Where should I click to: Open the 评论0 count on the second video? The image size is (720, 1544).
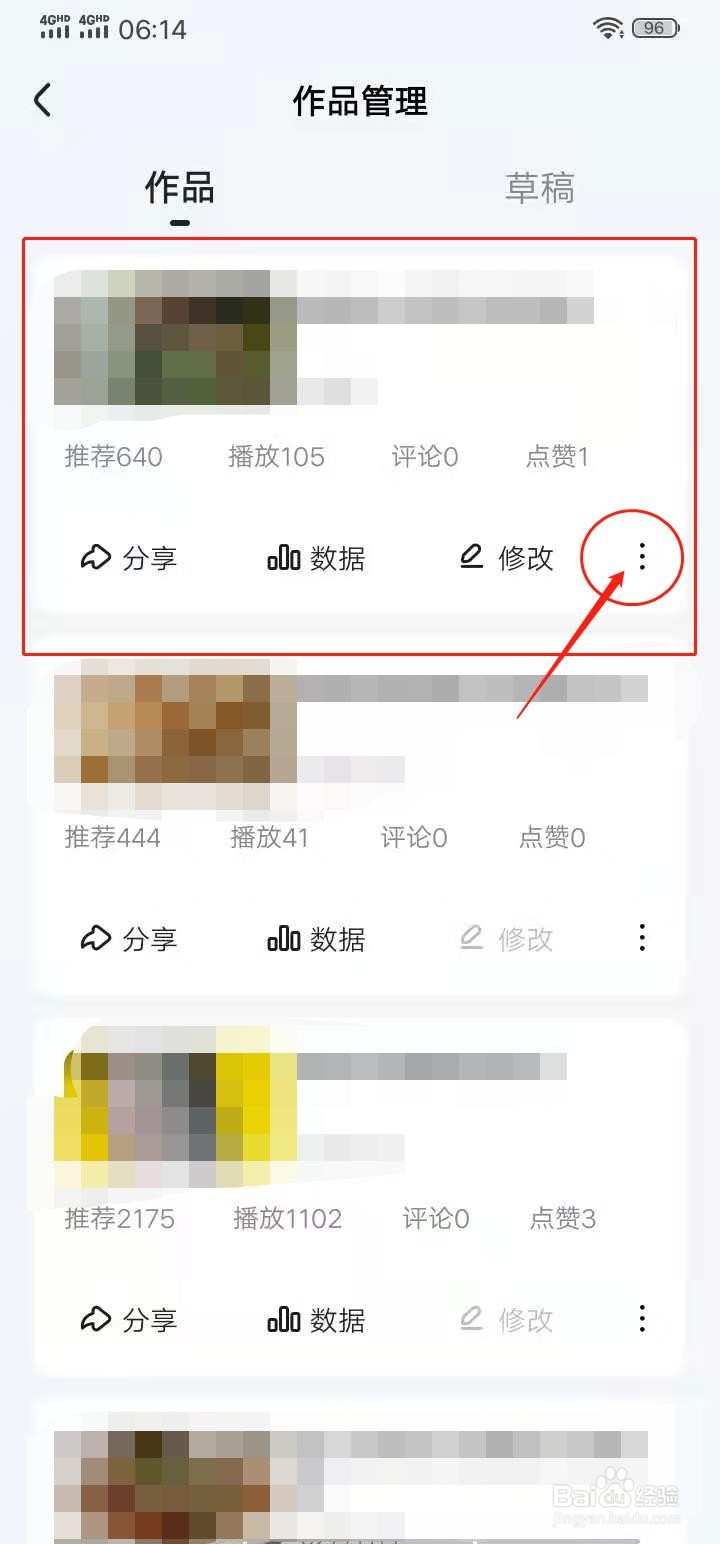(x=412, y=837)
